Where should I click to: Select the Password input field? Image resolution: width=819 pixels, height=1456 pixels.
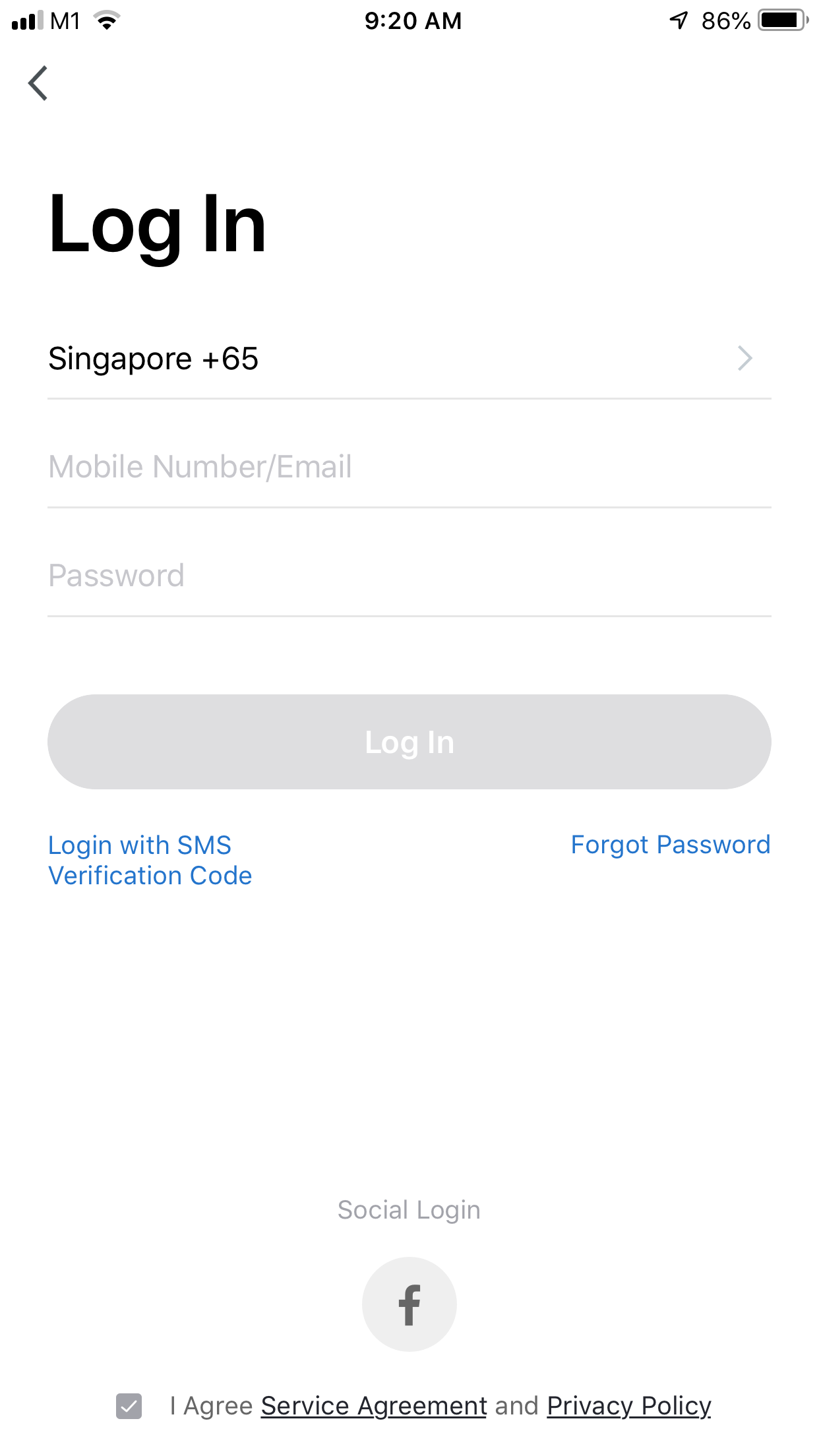pos(409,576)
